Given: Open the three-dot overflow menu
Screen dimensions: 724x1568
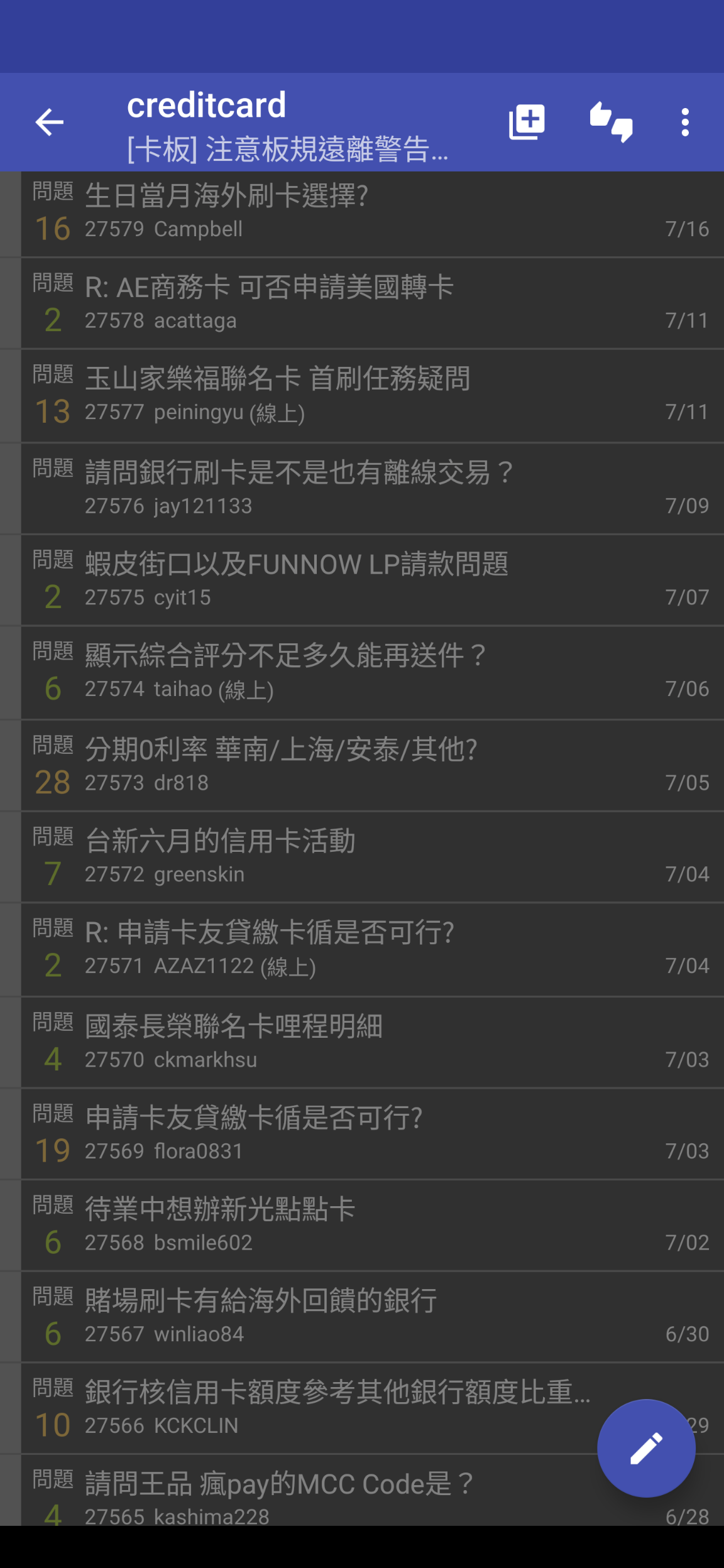Looking at the screenshot, I should tap(685, 122).
